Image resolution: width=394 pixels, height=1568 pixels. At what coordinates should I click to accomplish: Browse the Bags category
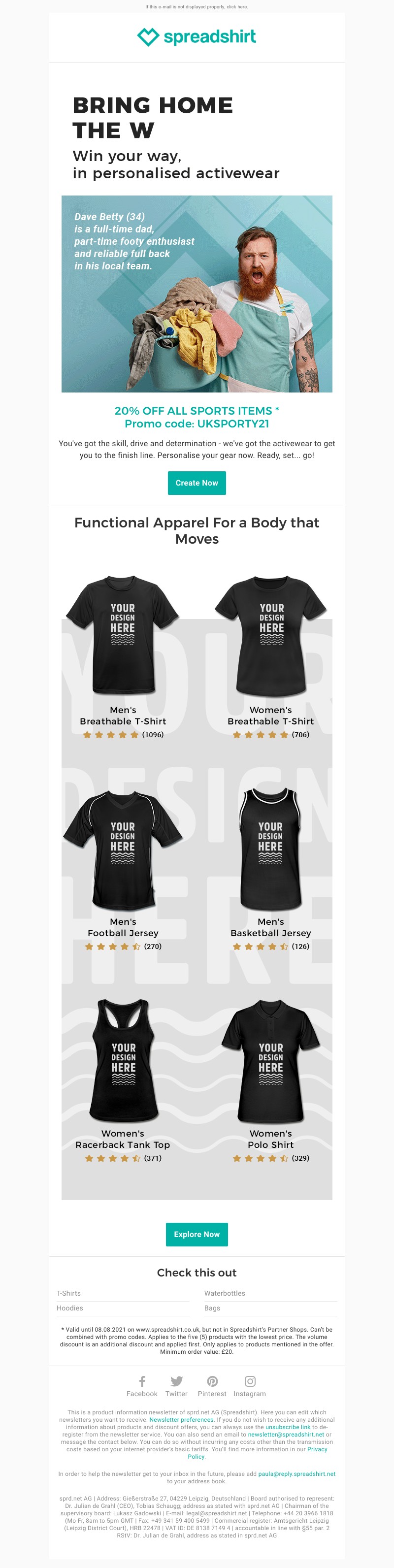(x=212, y=1307)
